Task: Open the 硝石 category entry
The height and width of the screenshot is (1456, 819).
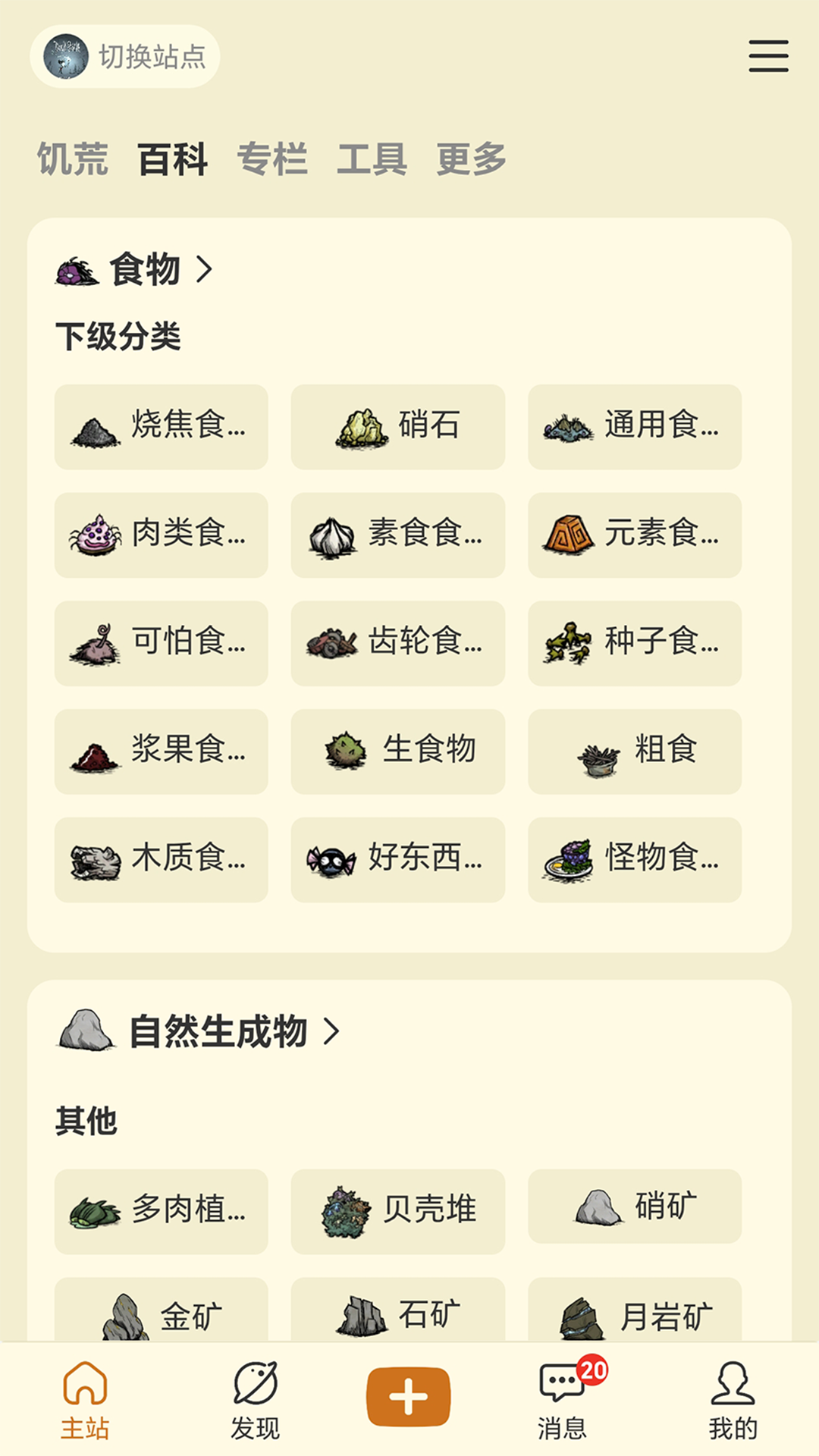Action: click(x=397, y=426)
